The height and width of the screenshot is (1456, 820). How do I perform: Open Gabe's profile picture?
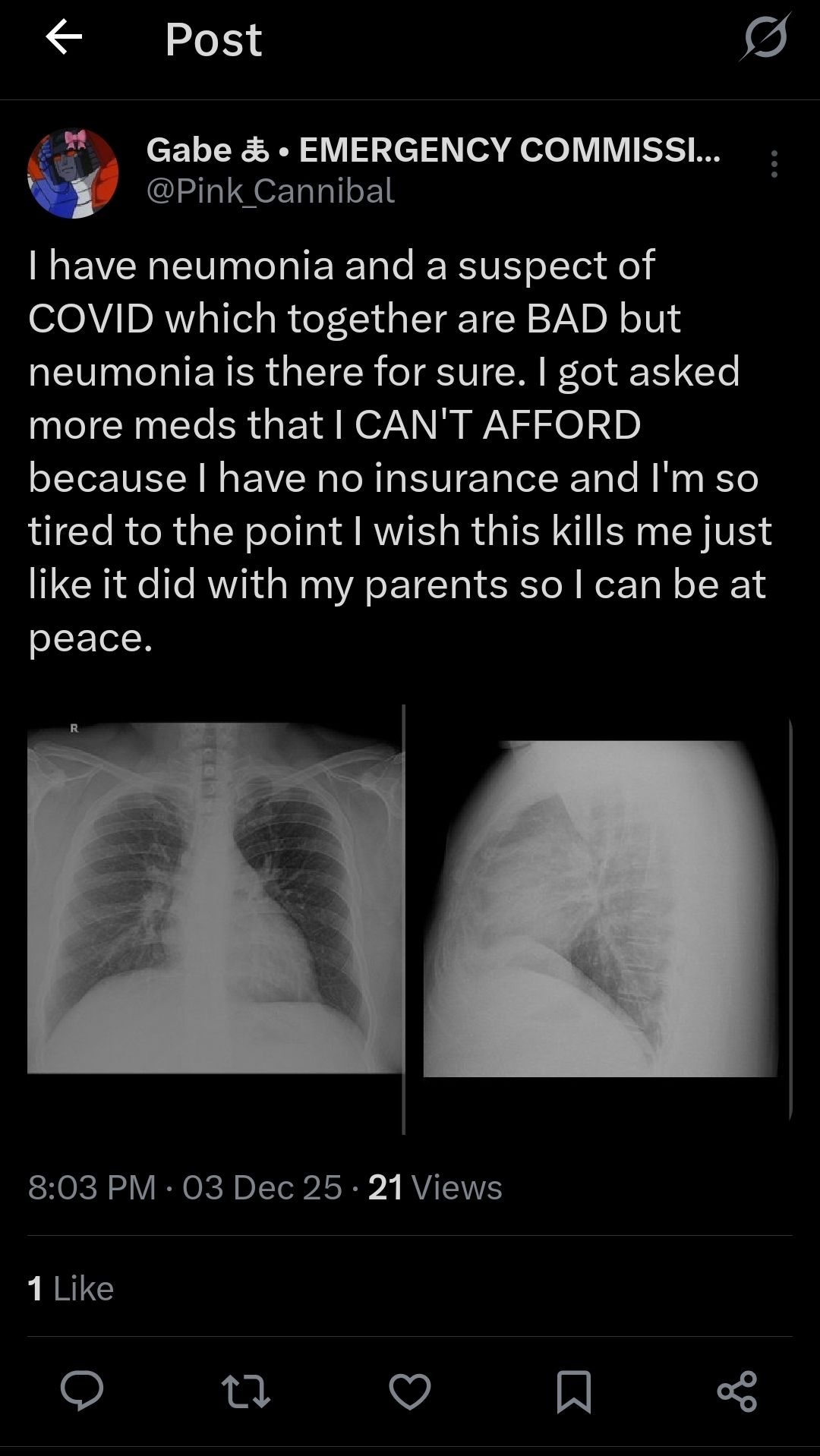(x=73, y=173)
